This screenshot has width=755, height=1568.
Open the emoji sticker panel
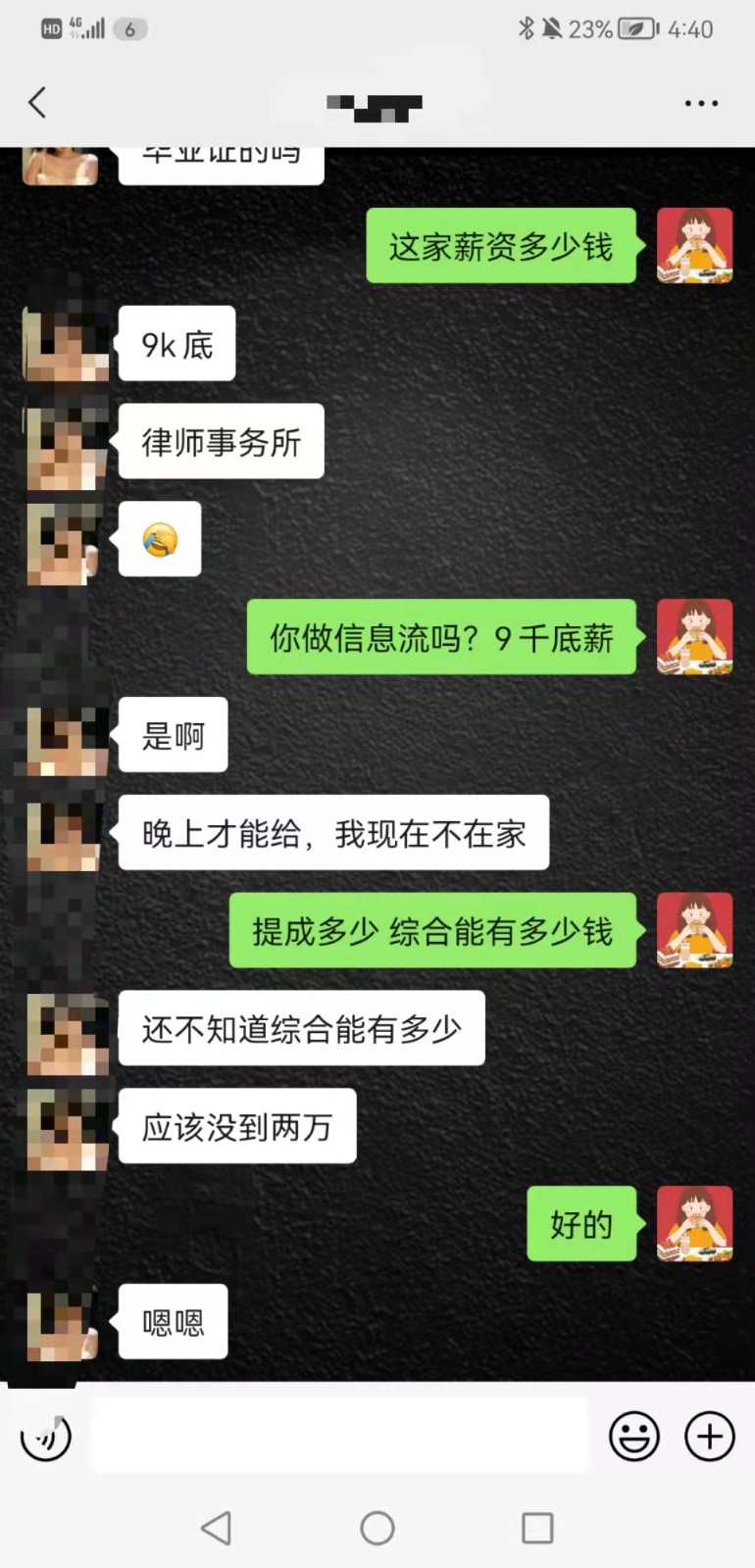[x=634, y=1437]
